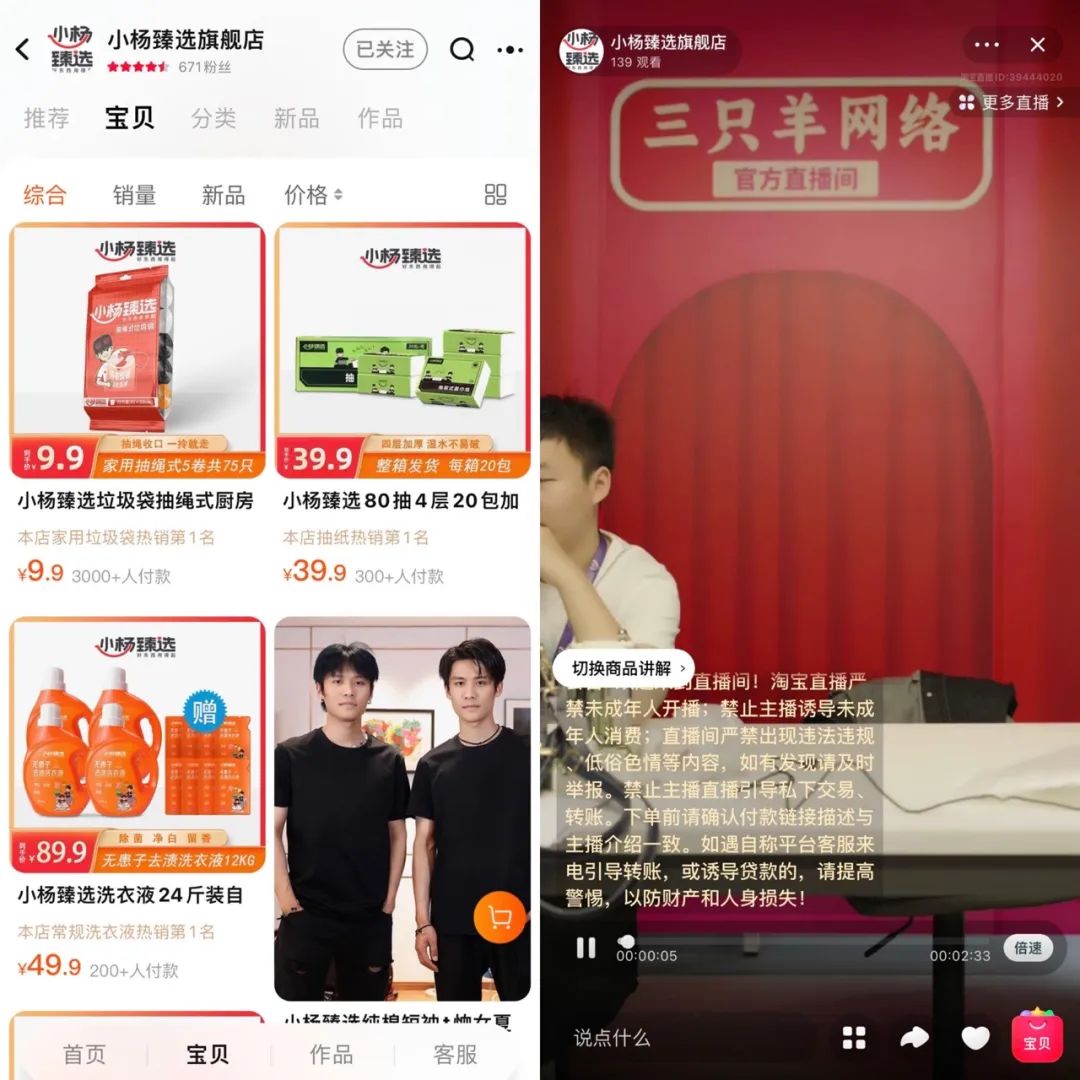Open the 洗衣液24斤 product card

137,790
